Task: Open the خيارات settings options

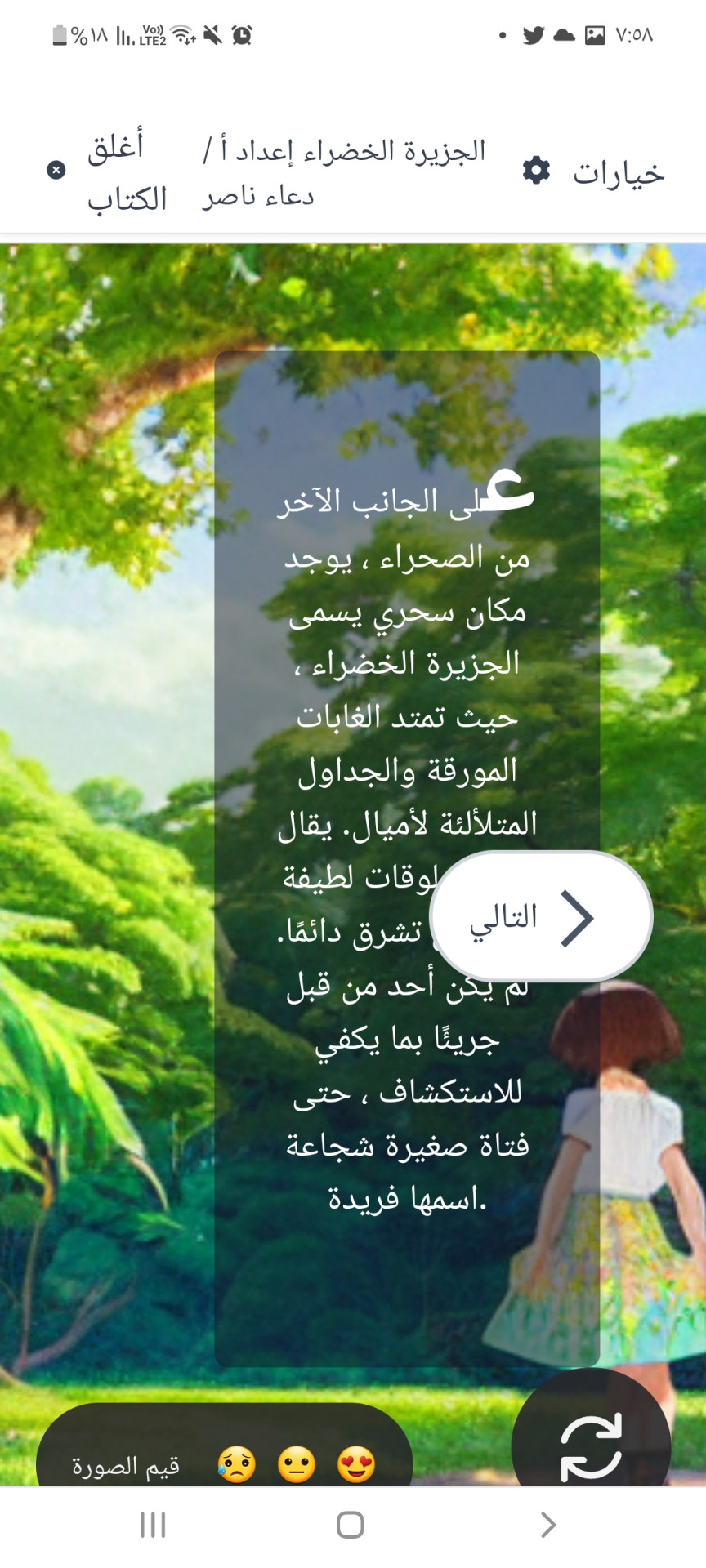Action: [x=594, y=172]
